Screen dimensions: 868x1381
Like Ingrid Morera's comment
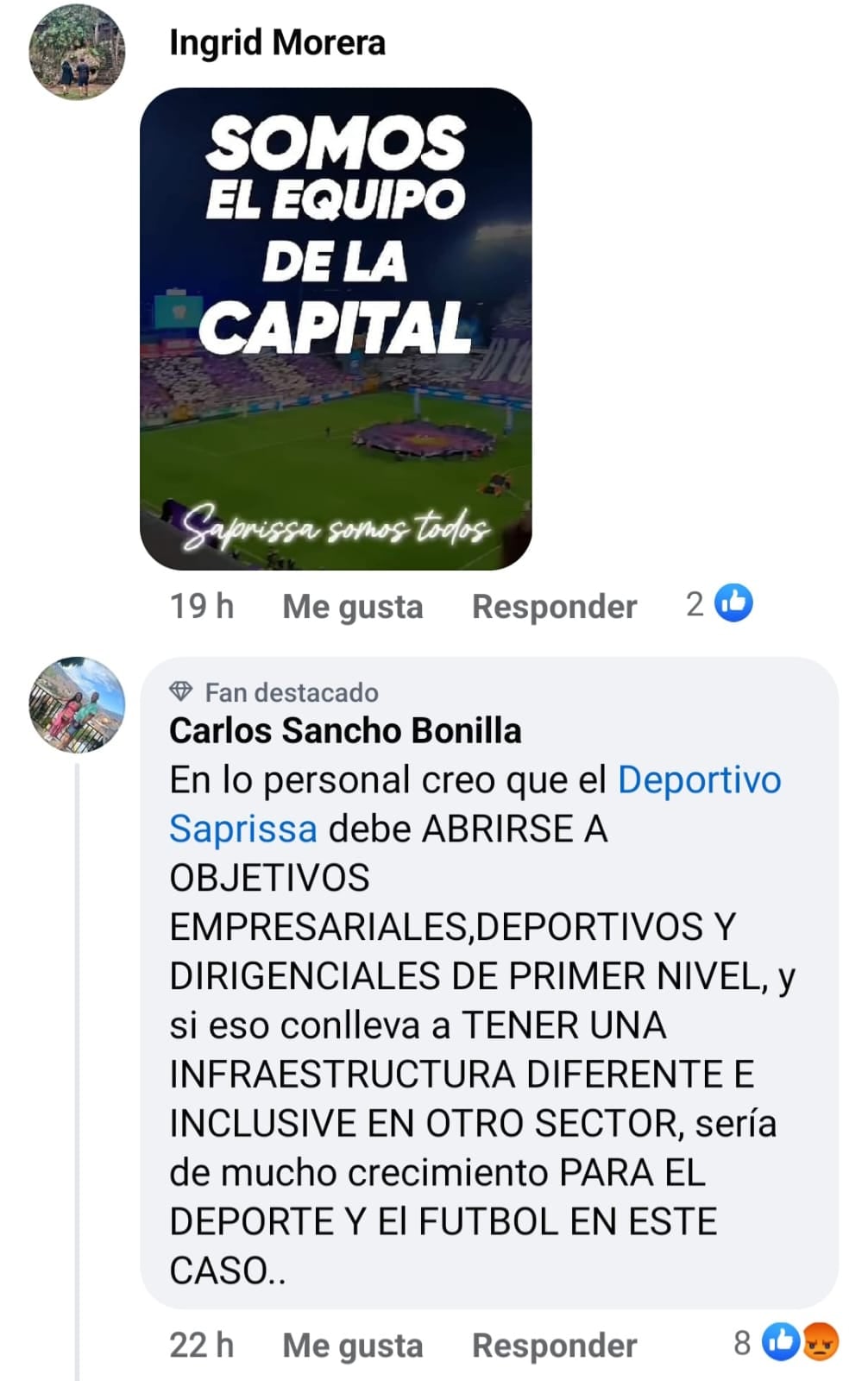coord(352,607)
